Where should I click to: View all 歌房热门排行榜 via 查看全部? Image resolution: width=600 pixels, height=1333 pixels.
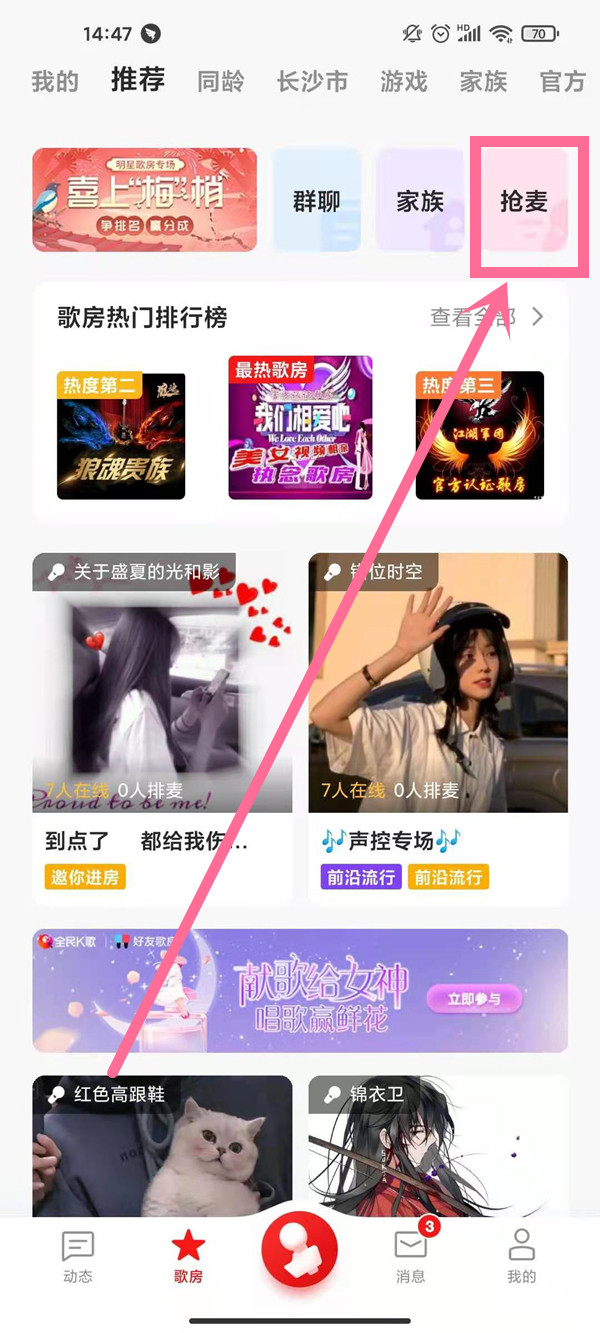tap(487, 318)
